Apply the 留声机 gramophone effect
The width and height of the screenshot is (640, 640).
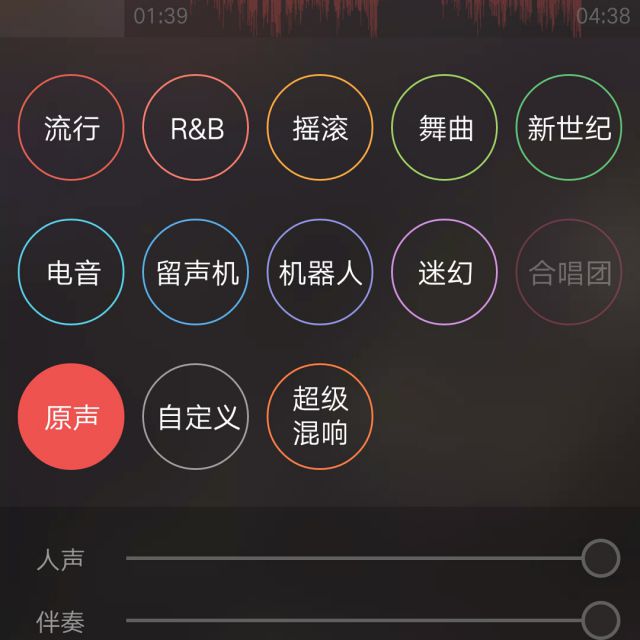(x=196, y=272)
